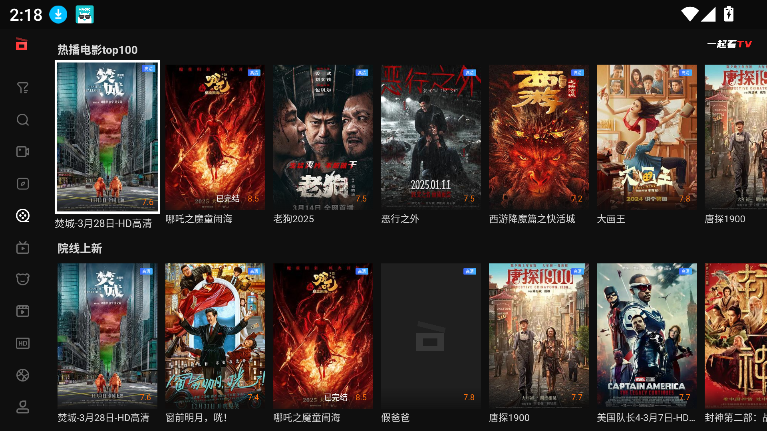767x431 pixels.
Task: Go to the home icon at the sidebar top
Action: point(22,44)
